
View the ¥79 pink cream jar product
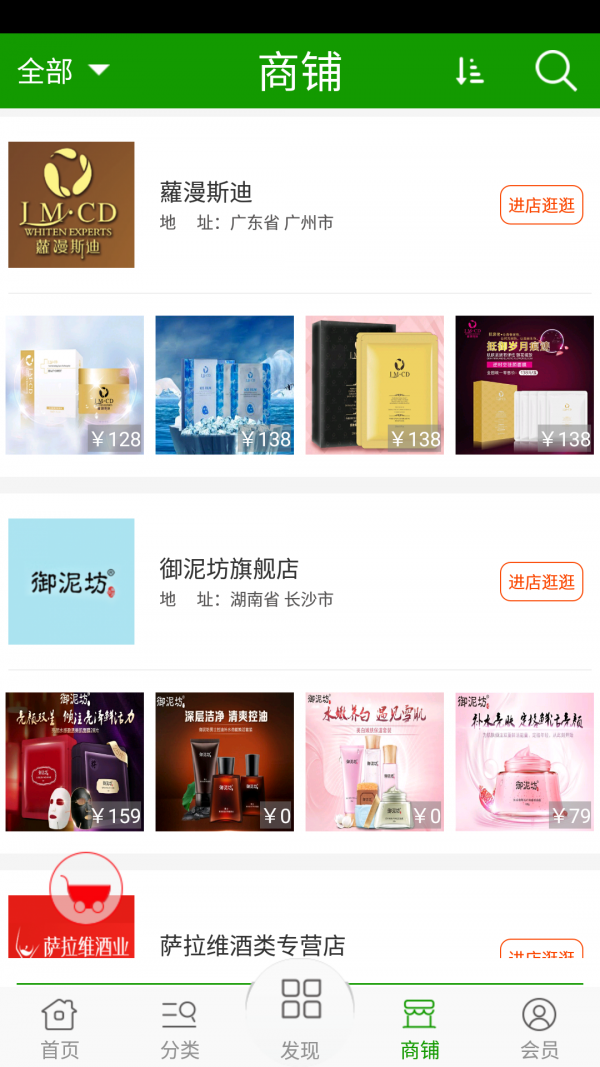click(x=524, y=762)
